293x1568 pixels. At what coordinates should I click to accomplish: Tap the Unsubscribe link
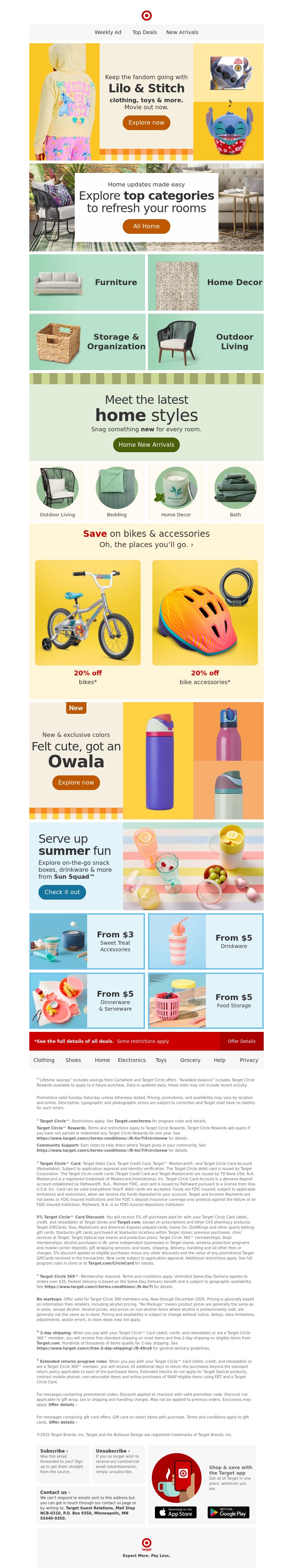click(112, 1450)
